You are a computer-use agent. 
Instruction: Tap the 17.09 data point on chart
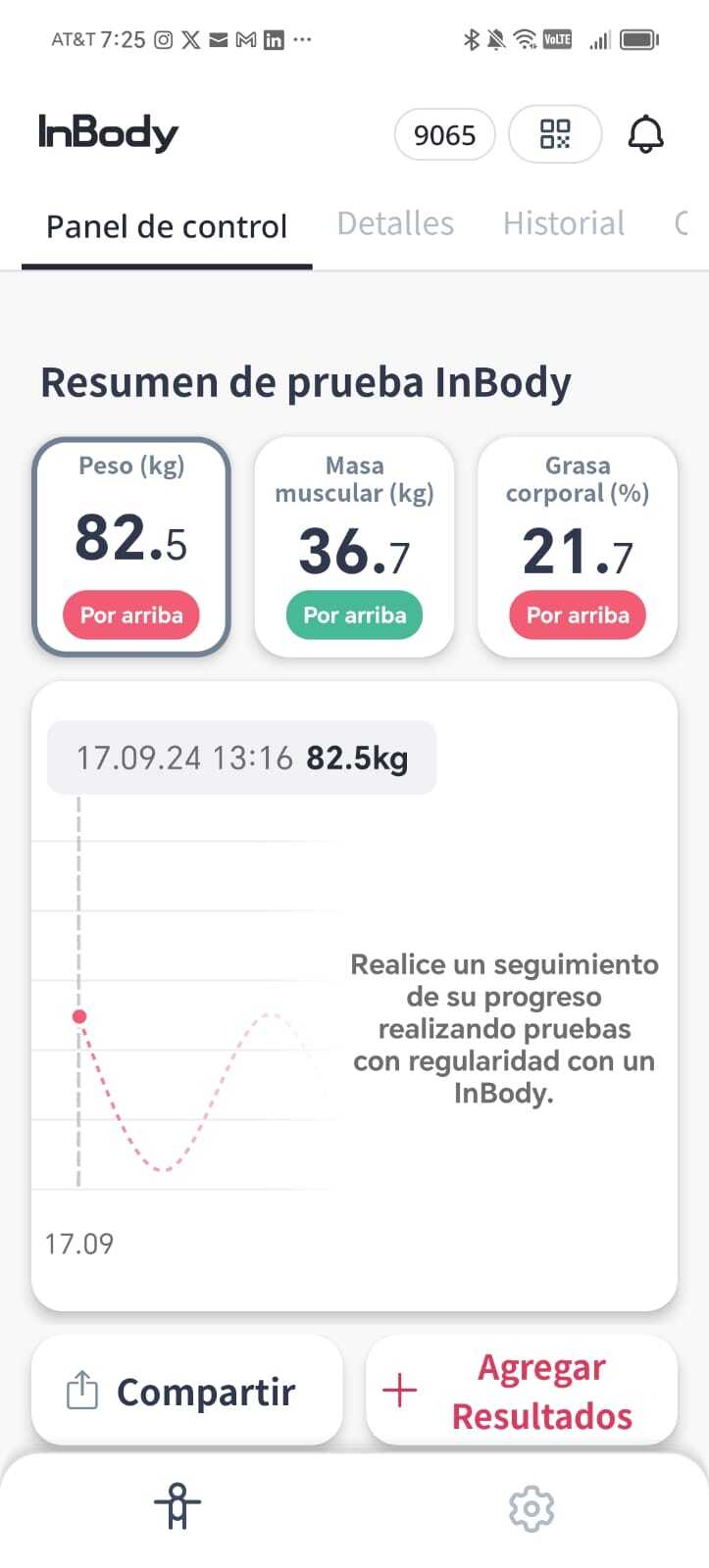[79, 1016]
